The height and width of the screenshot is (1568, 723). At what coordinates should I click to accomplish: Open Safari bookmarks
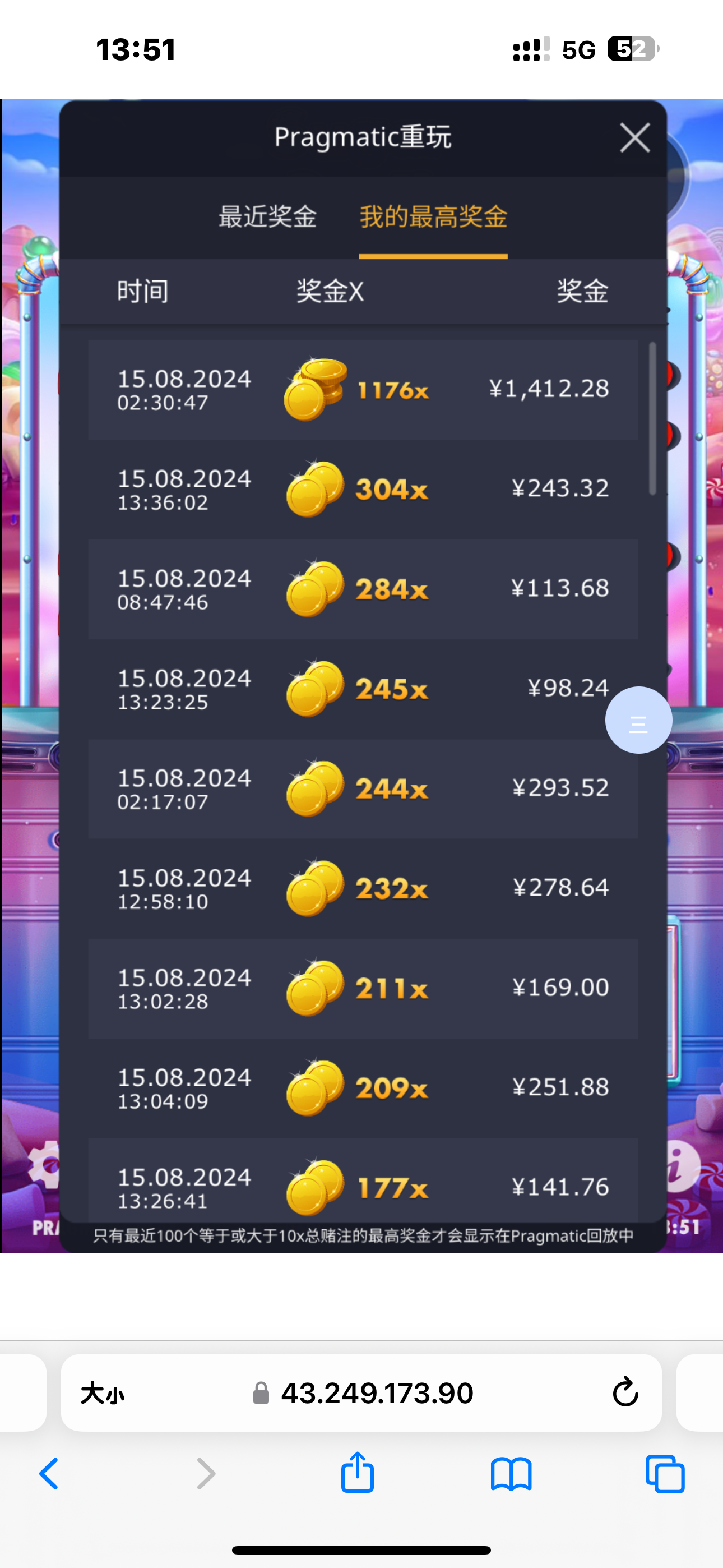511,1474
